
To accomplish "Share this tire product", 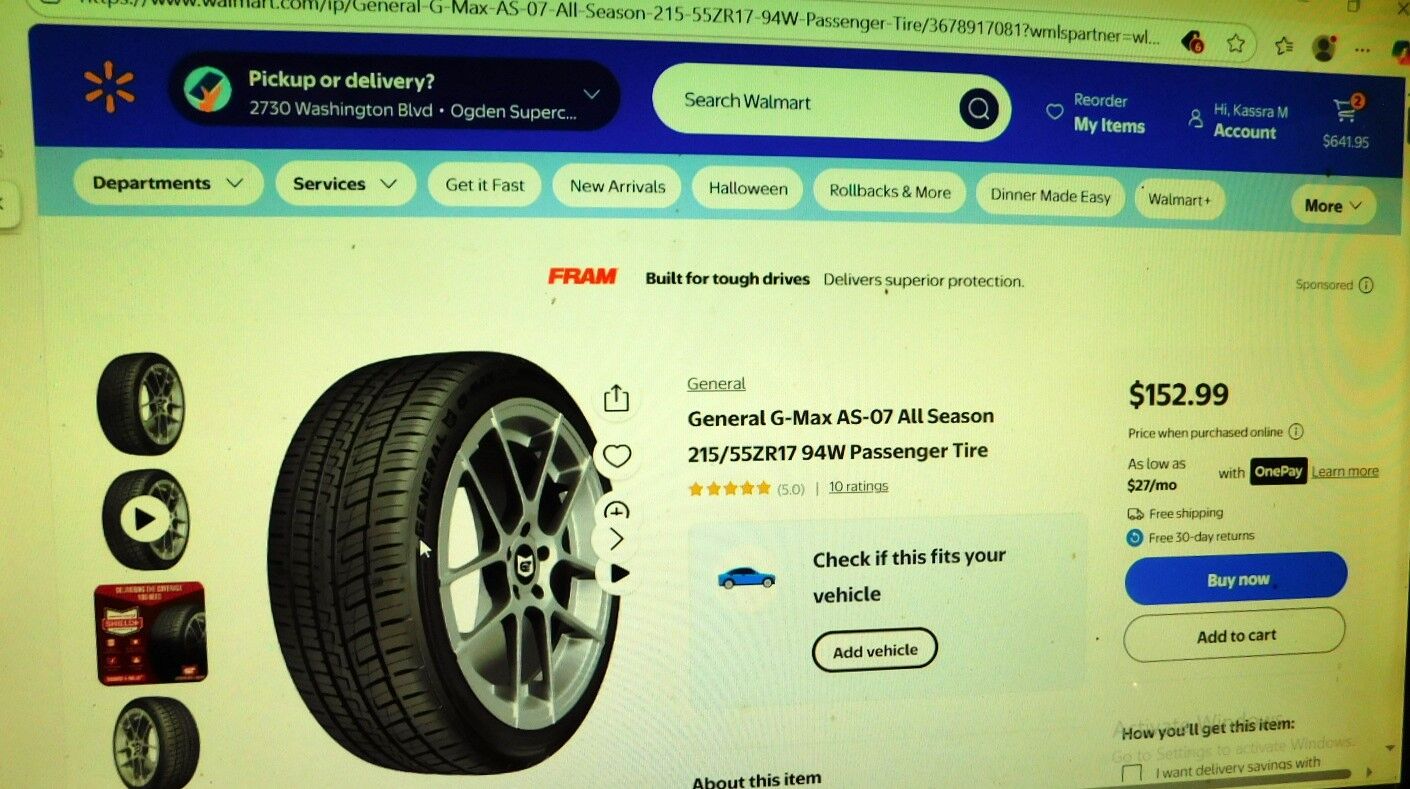I will tap(617, 398).
